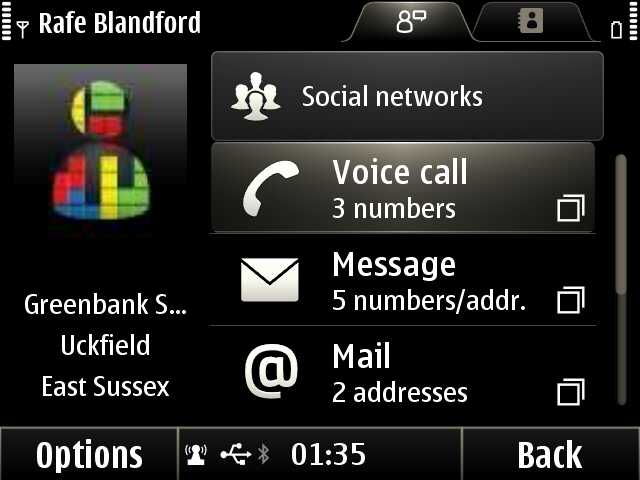Select the communication actions tab

pos(412,22)
